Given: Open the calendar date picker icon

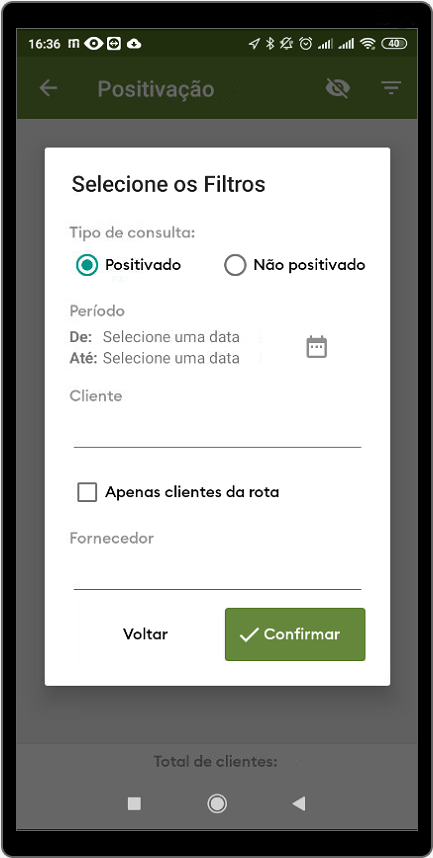Looking at the screenshot, I should pyautogui.click(x=316, y=347).
